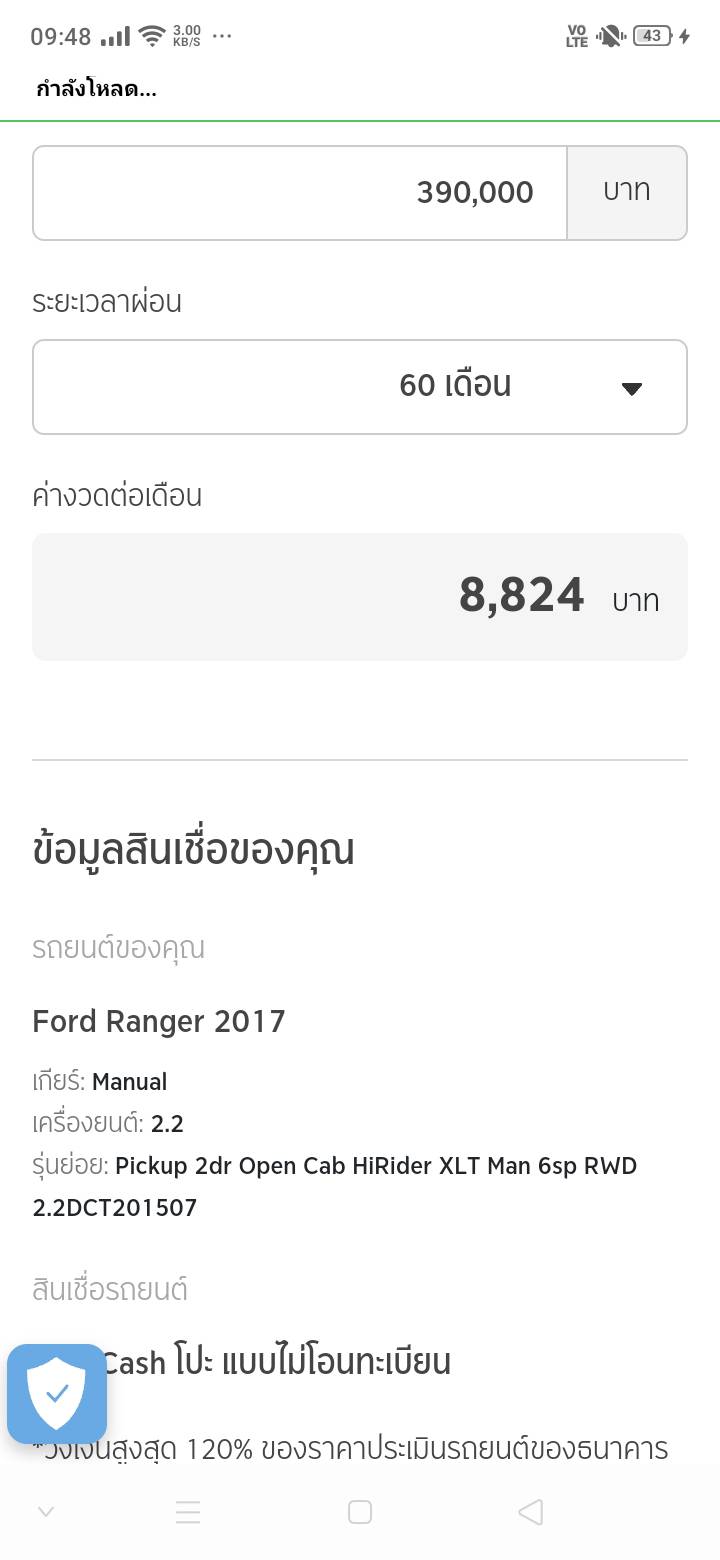Edit the 390,000 baht loan amount field
The width and height of the screenshot is (720, 1560).
[300, 193]
